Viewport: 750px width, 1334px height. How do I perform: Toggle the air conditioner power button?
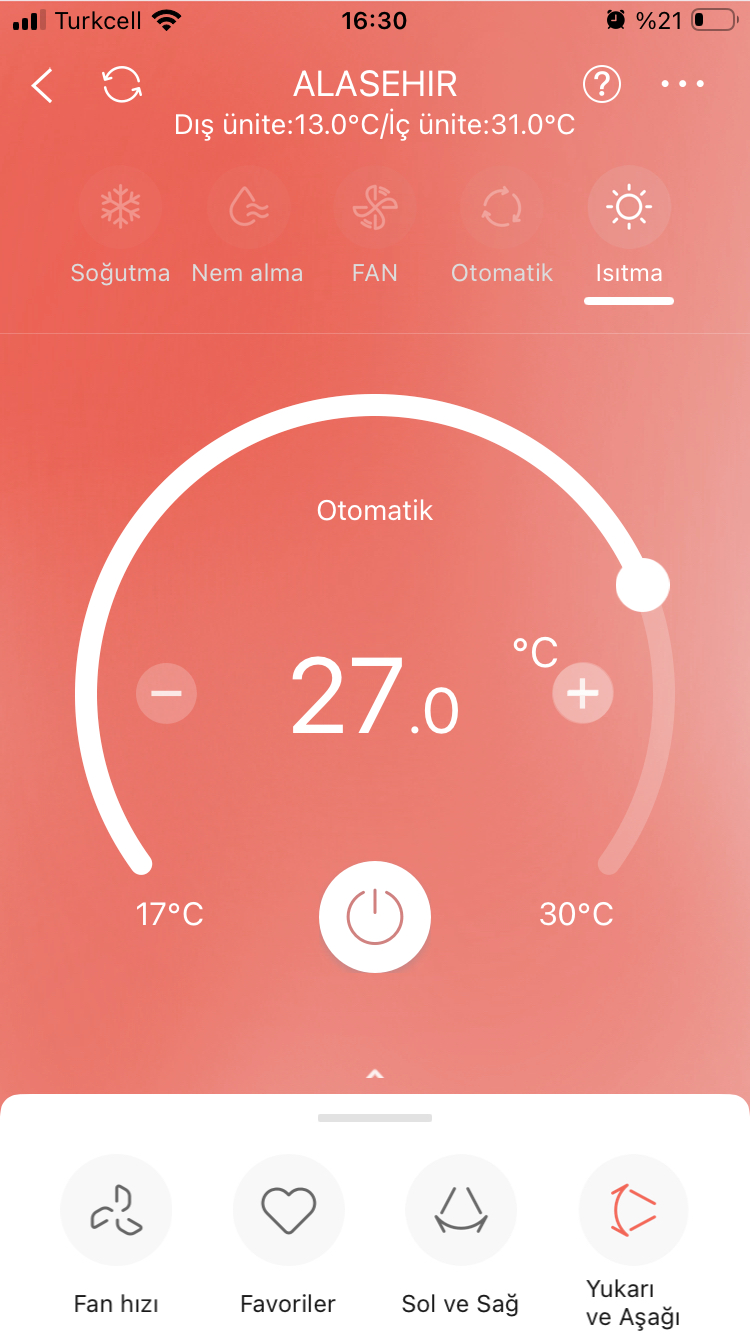coord(375,916)
